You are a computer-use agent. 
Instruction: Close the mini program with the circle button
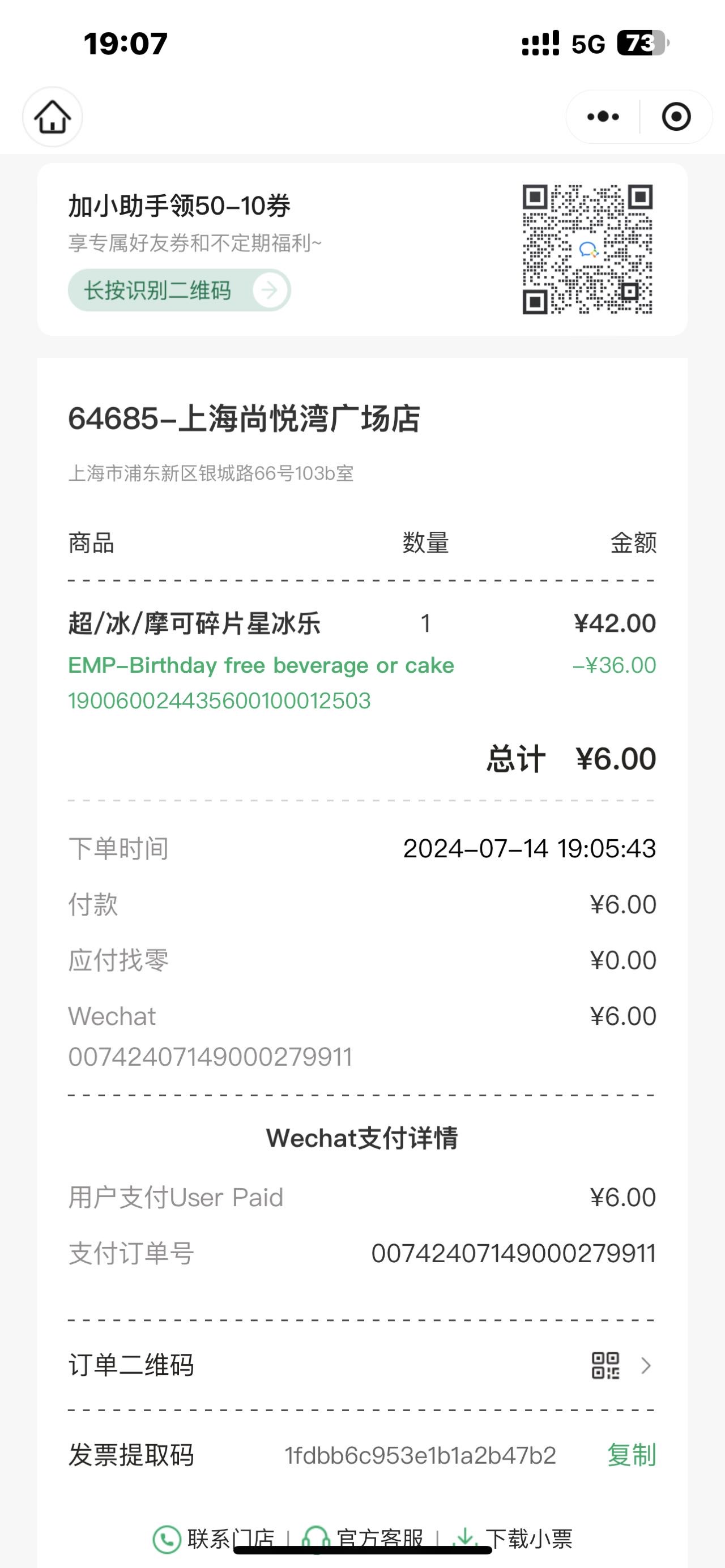coord(676,116)
